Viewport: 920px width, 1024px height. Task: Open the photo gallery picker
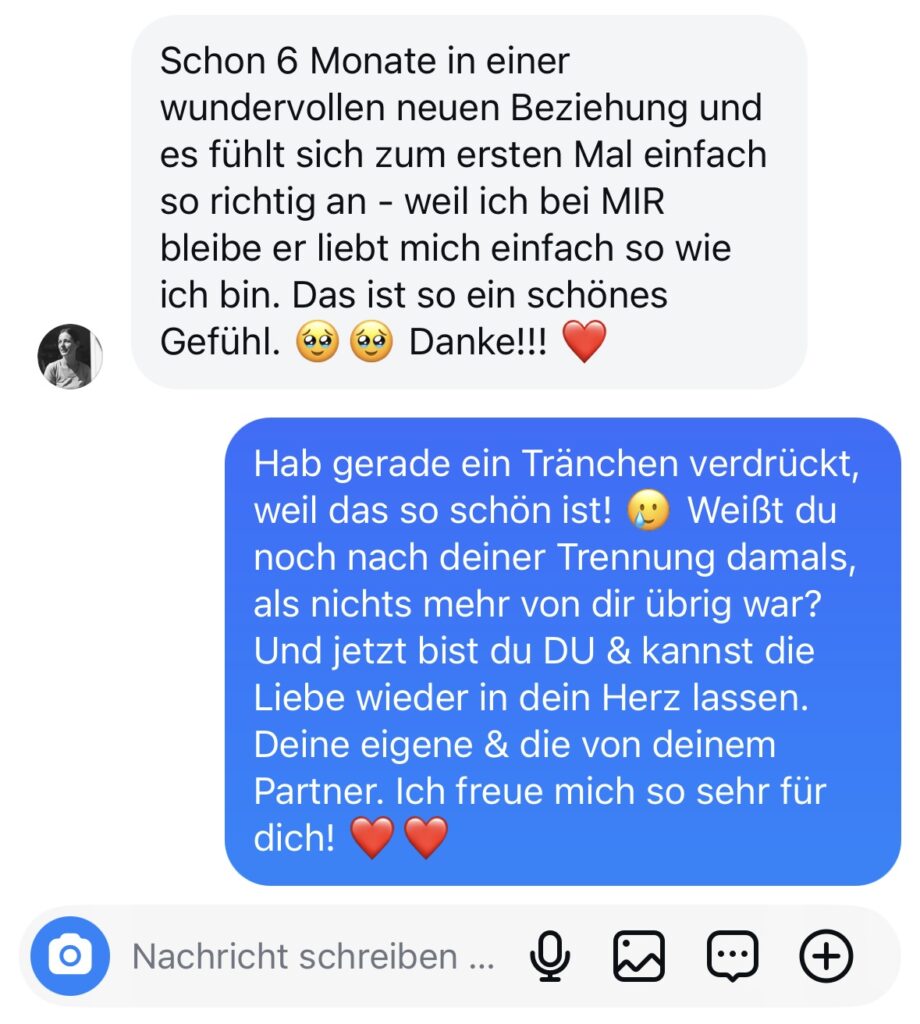(639, 957)
